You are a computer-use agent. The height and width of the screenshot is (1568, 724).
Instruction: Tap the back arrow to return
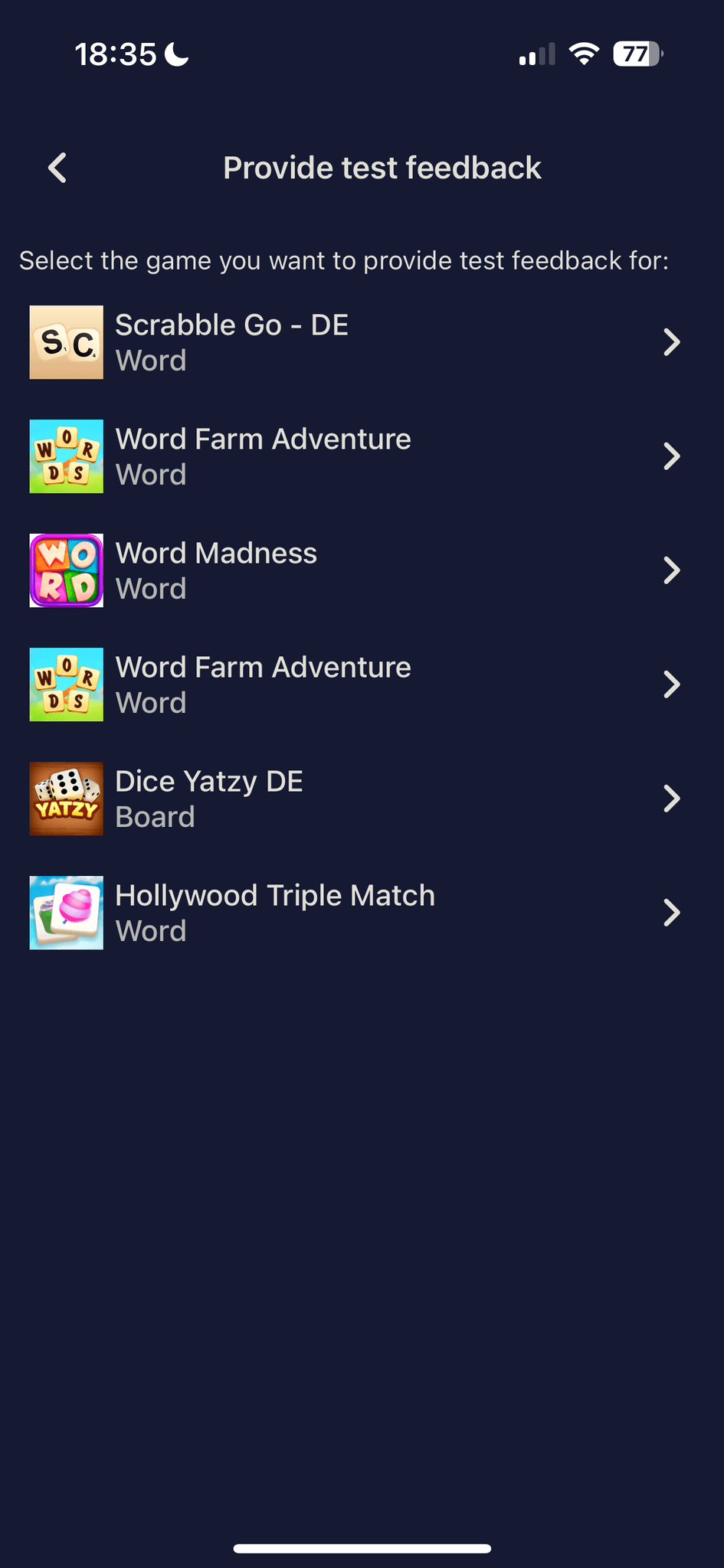click(x=56, y=167)
